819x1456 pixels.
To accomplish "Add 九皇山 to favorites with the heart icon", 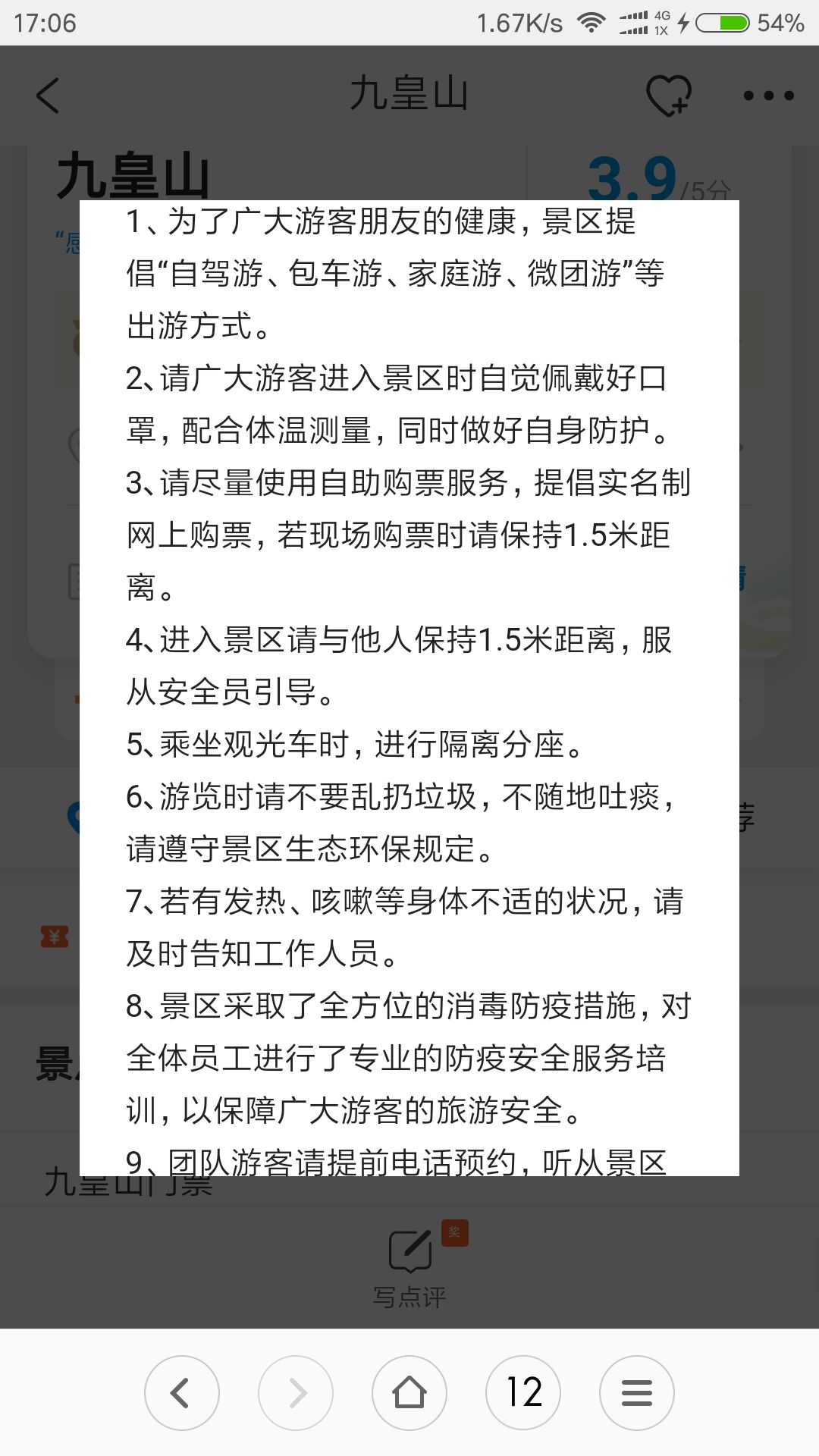I will (668, 96).
